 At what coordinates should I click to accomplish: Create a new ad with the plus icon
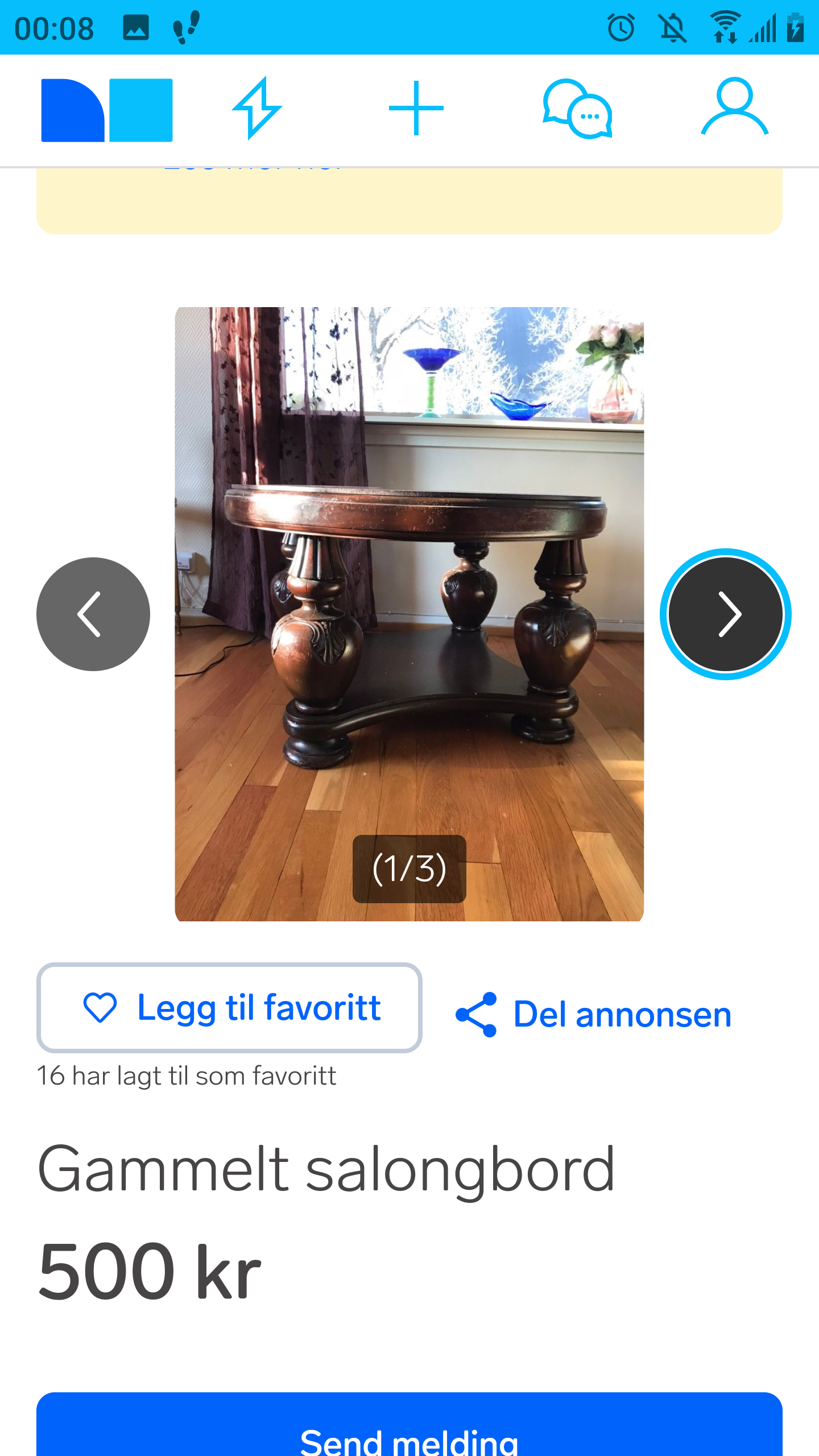(x=416, y=108)
